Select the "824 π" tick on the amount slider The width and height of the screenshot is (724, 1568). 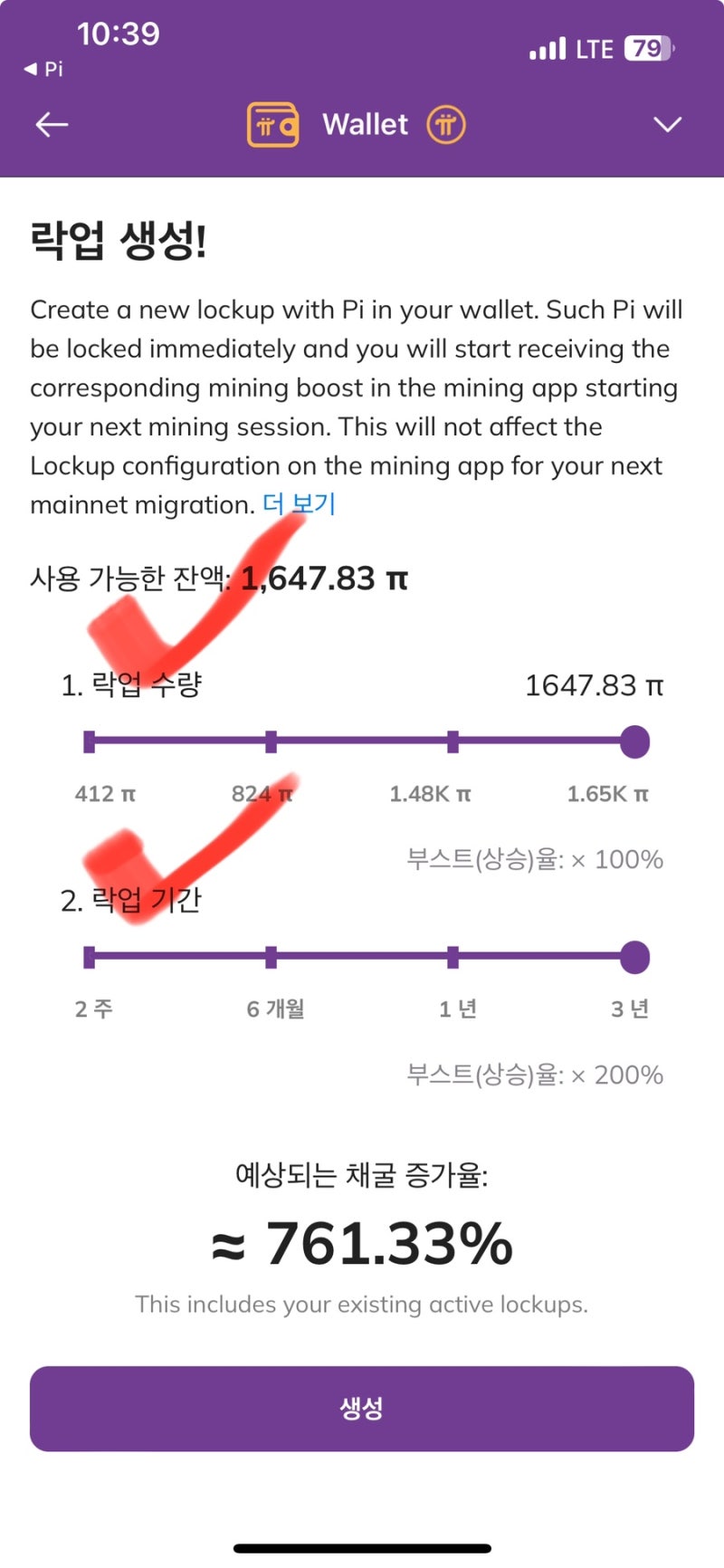[x=271, y=741]
